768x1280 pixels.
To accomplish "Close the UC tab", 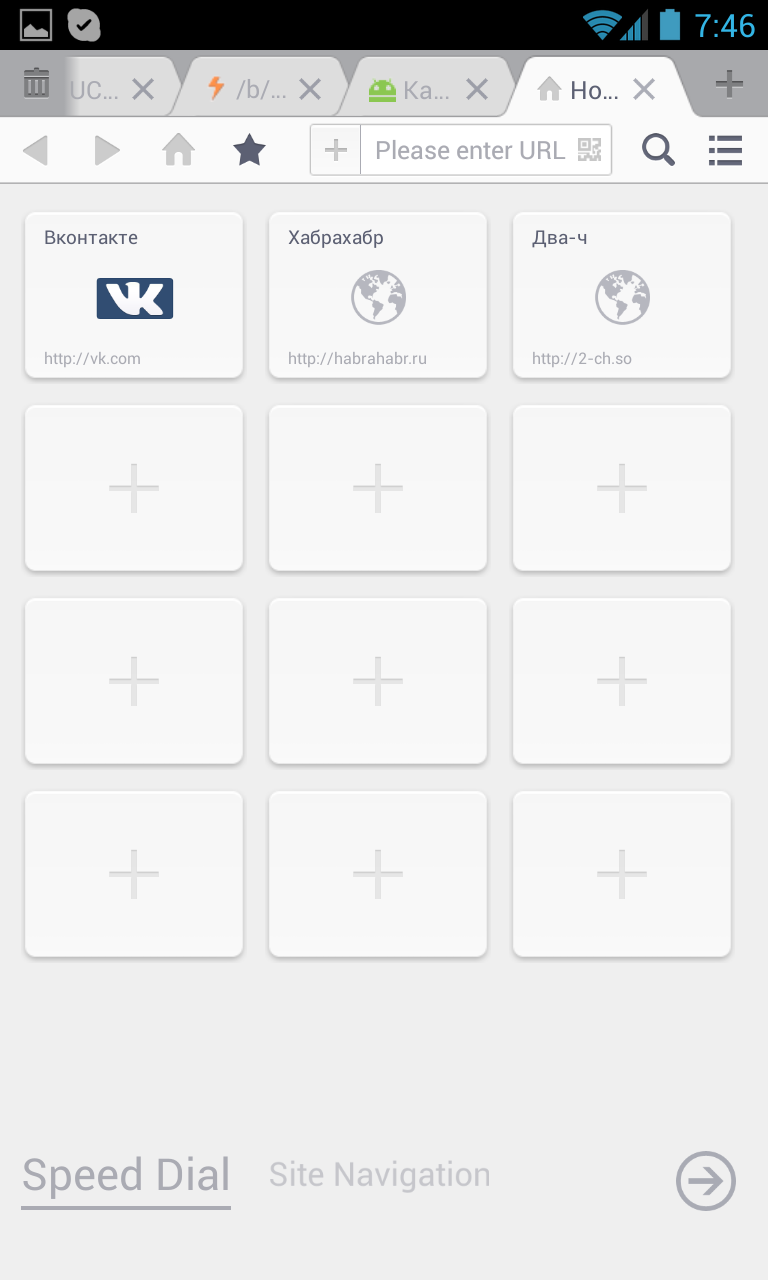I will pyautogui.click(x=143, y=90).
